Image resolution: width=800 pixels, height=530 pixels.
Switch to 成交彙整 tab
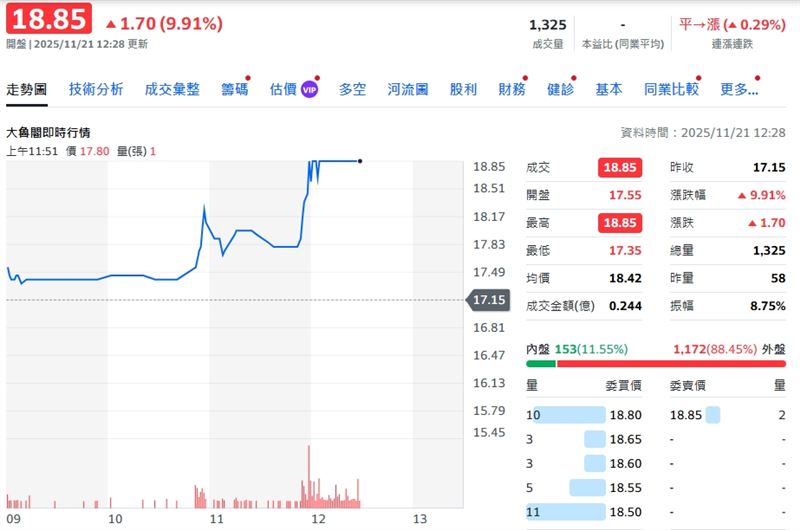click(x=172, y=89)
